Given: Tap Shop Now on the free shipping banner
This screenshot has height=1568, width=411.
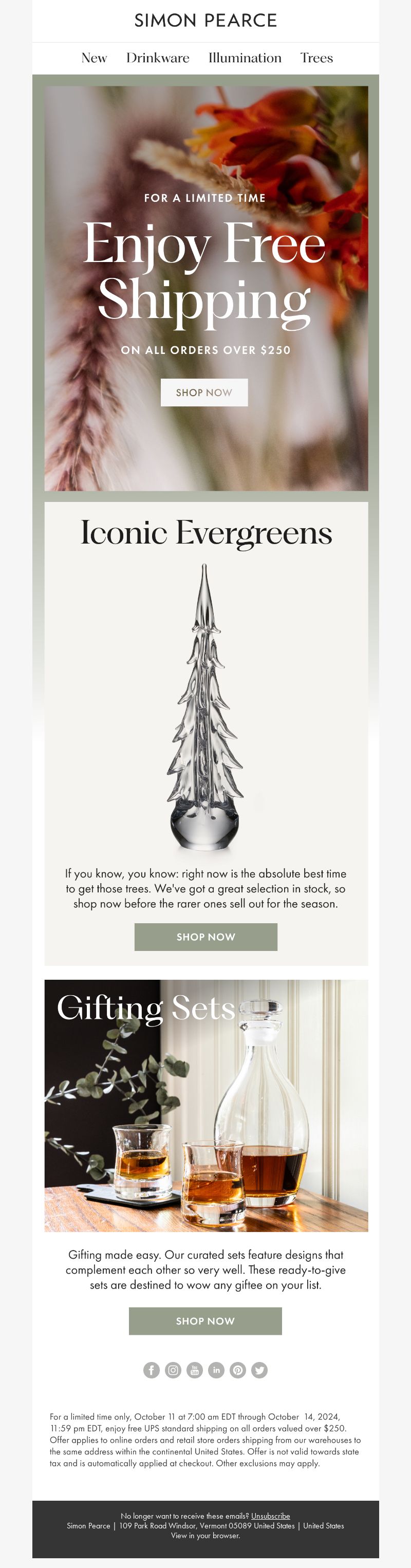Looking at the screenshot, I should coord(204,393).
